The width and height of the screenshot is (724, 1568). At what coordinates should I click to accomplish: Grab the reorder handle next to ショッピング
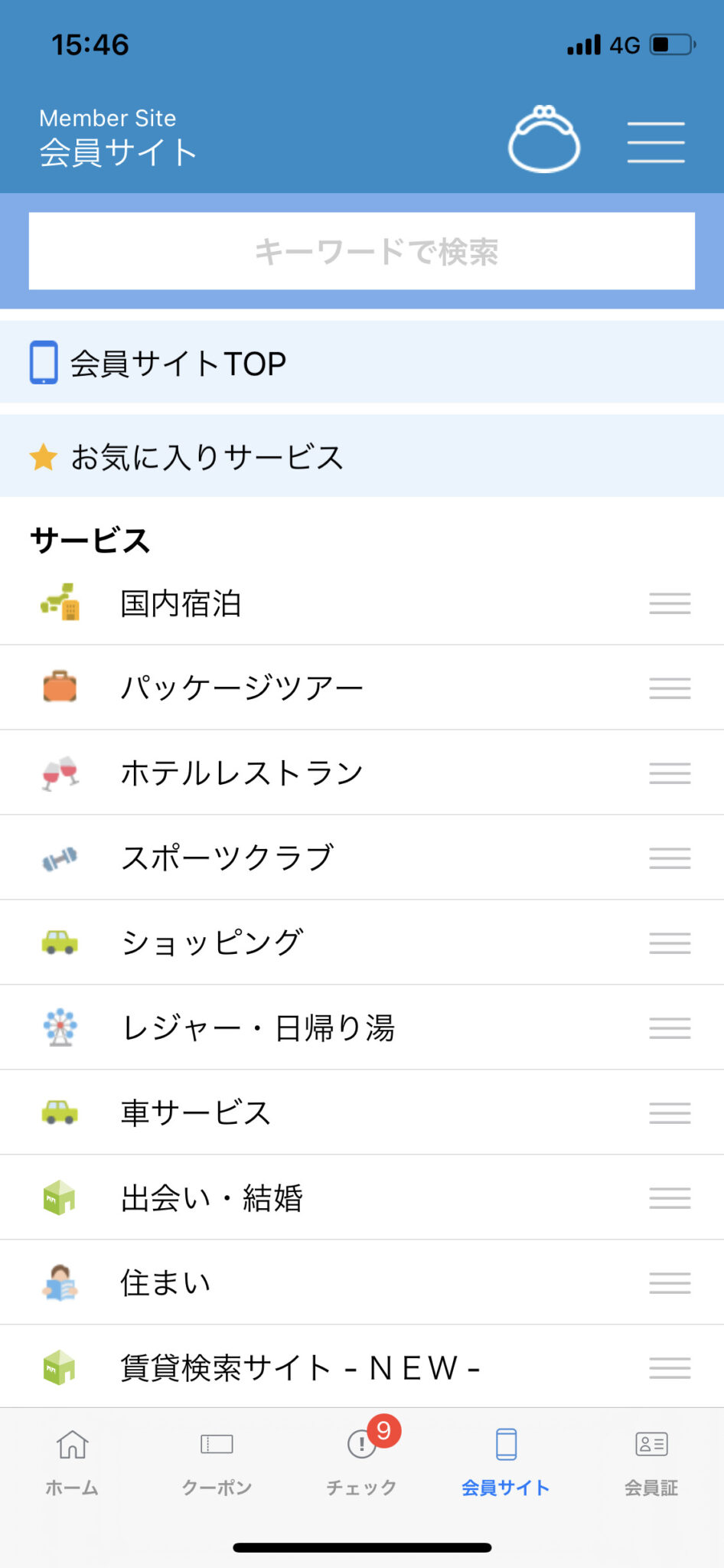coord(669,942)
